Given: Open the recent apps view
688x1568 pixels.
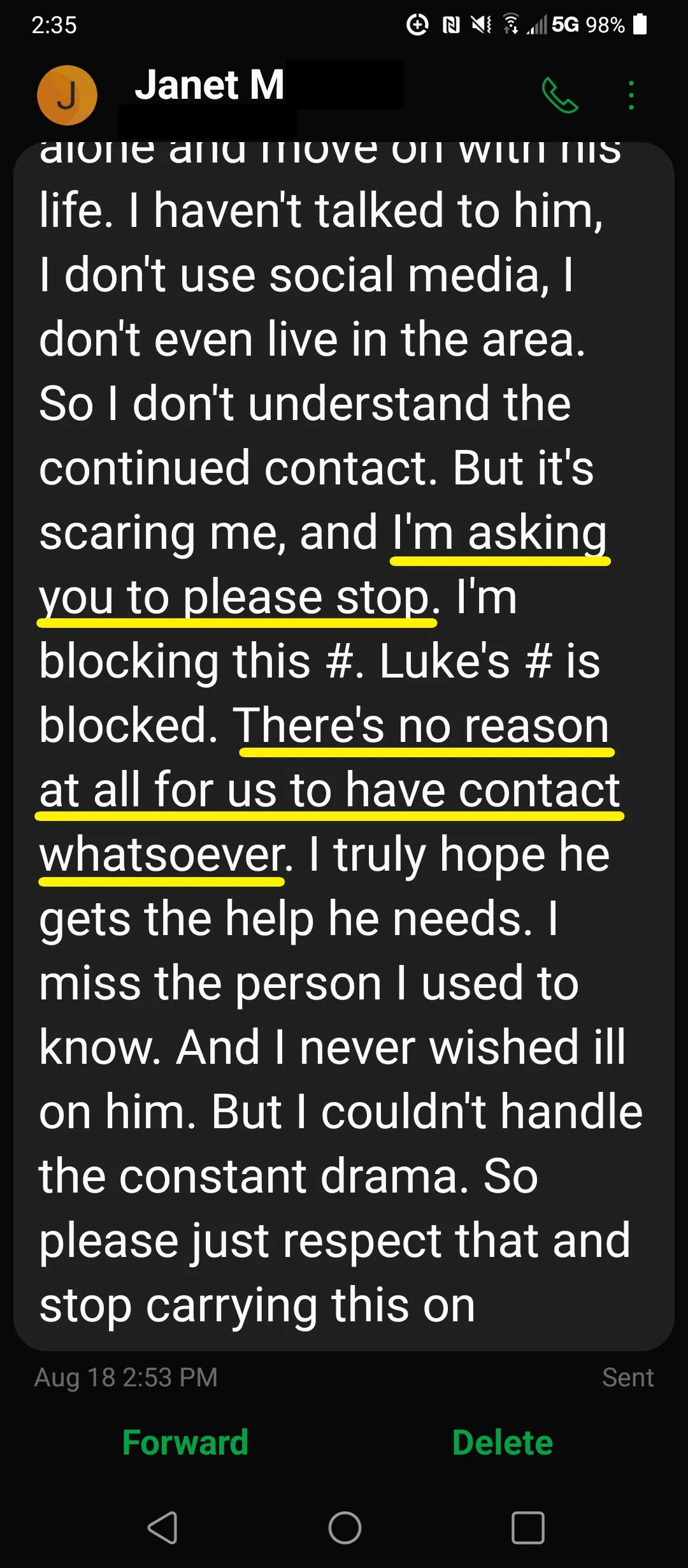Looking at the screenshot, I should tap(527, 1527).
